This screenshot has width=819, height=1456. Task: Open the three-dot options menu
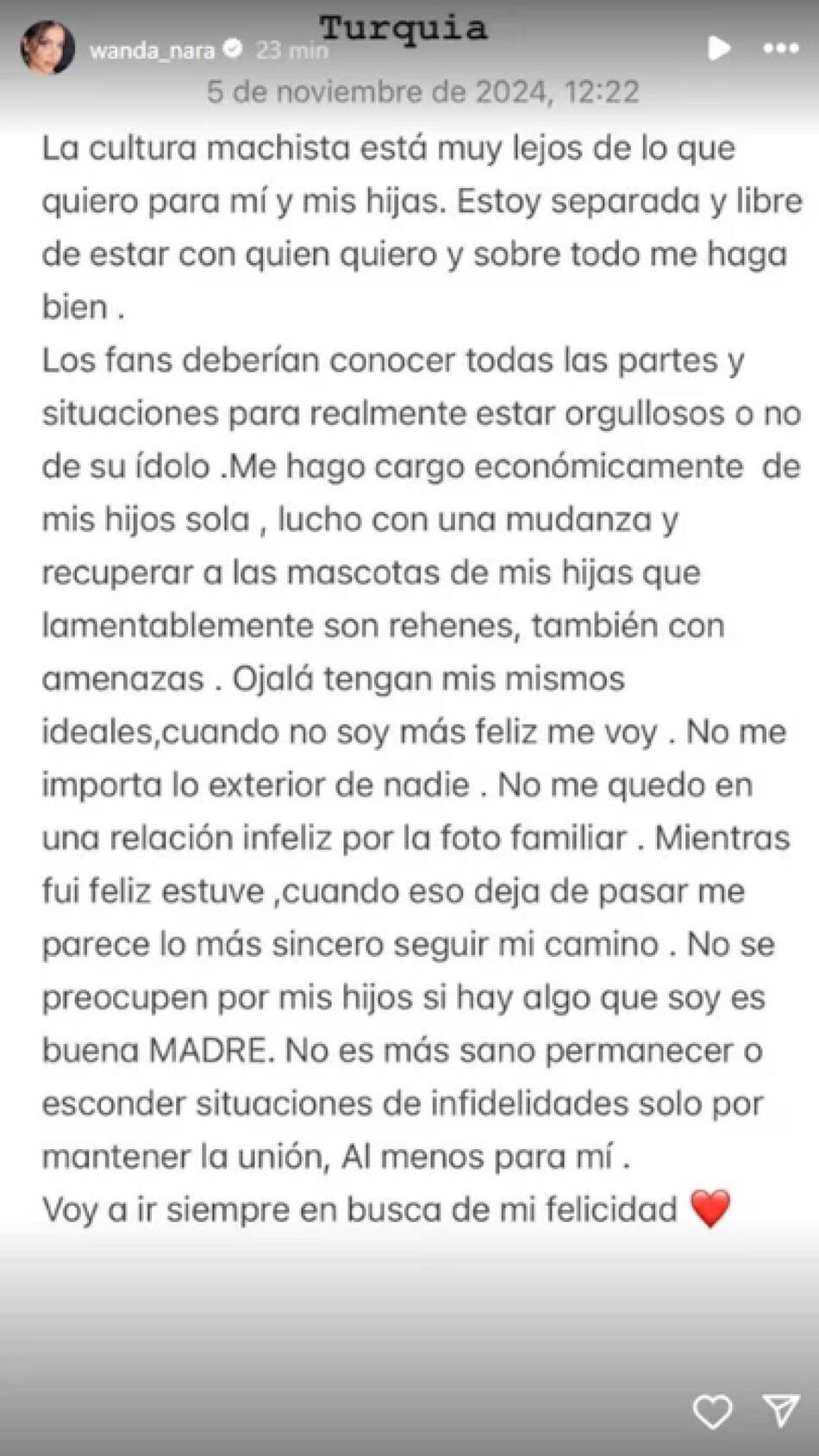tap(781, 48)
